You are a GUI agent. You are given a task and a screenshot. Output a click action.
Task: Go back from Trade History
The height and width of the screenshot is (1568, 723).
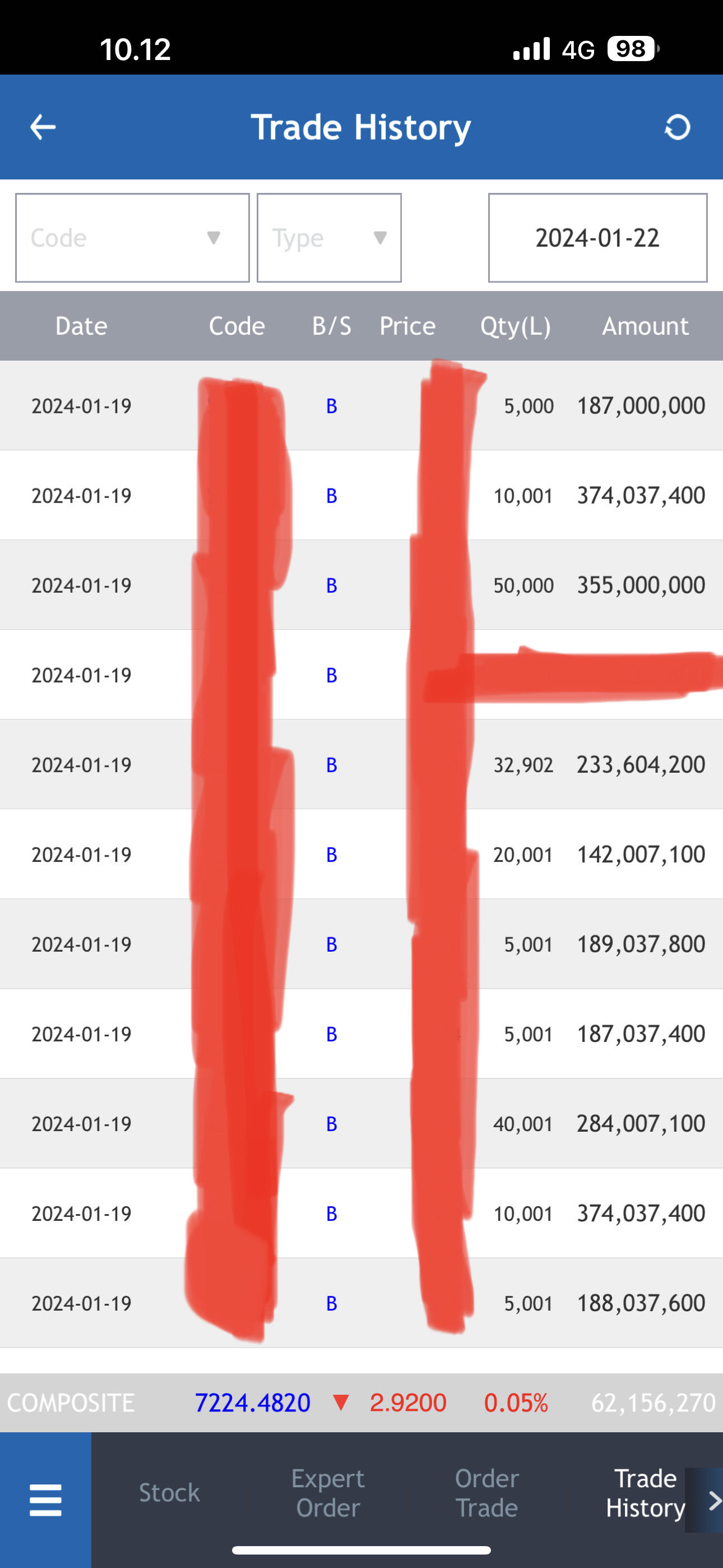[x=43, y=127]
